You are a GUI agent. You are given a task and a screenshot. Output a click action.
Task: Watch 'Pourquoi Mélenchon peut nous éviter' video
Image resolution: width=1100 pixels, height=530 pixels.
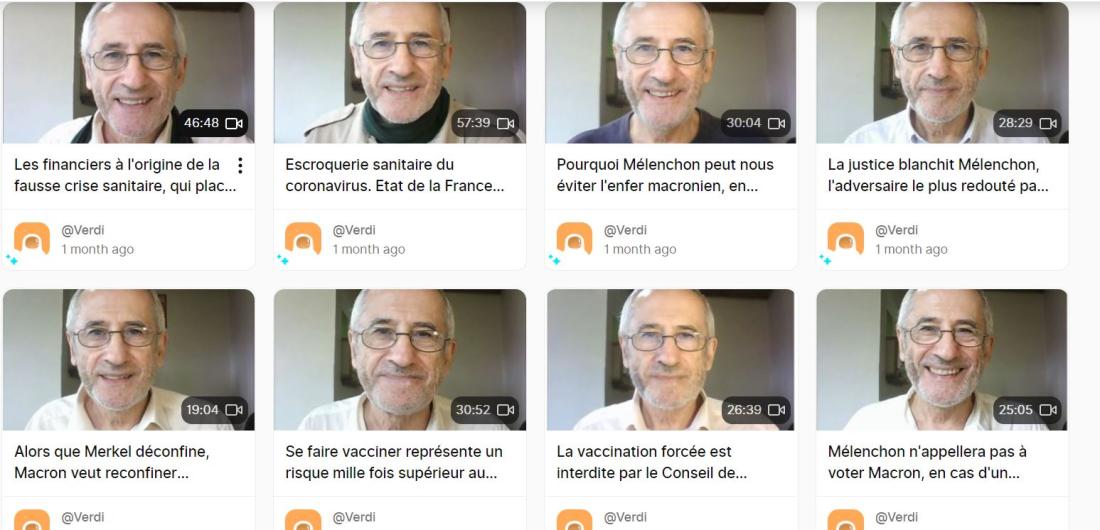(x=670, y=73)
